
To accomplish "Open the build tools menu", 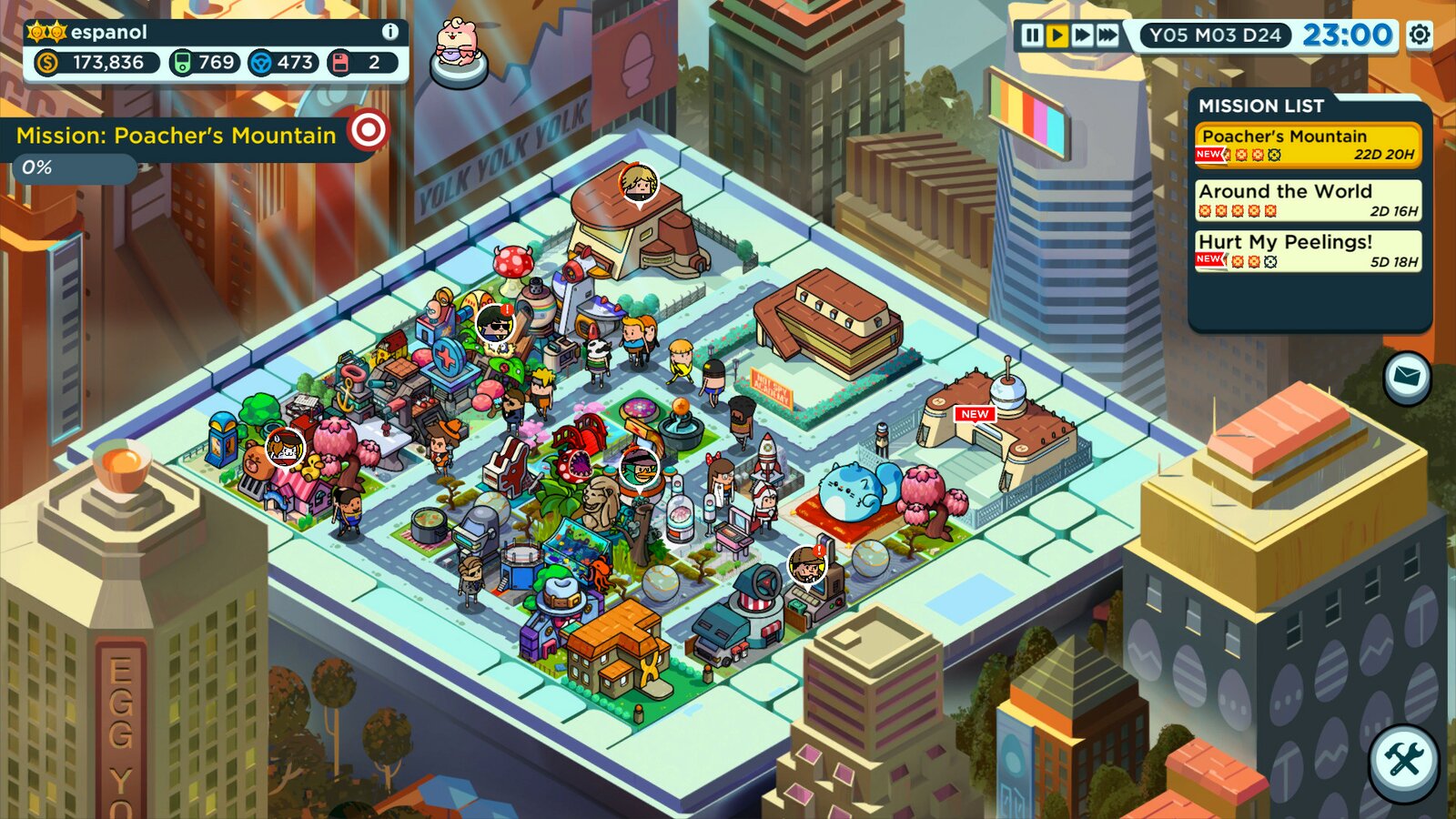I will click(1404, 761).
